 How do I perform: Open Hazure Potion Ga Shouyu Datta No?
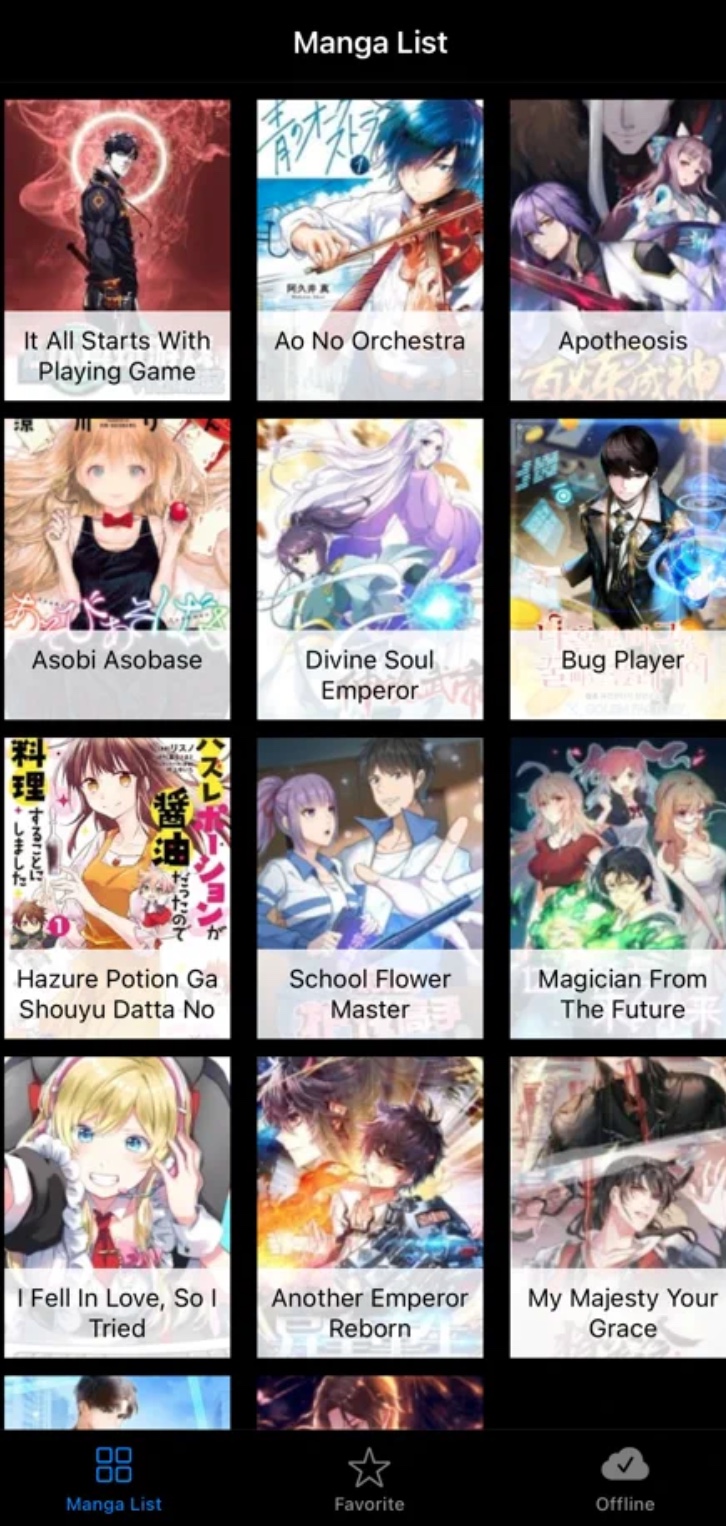pos(117,888)
